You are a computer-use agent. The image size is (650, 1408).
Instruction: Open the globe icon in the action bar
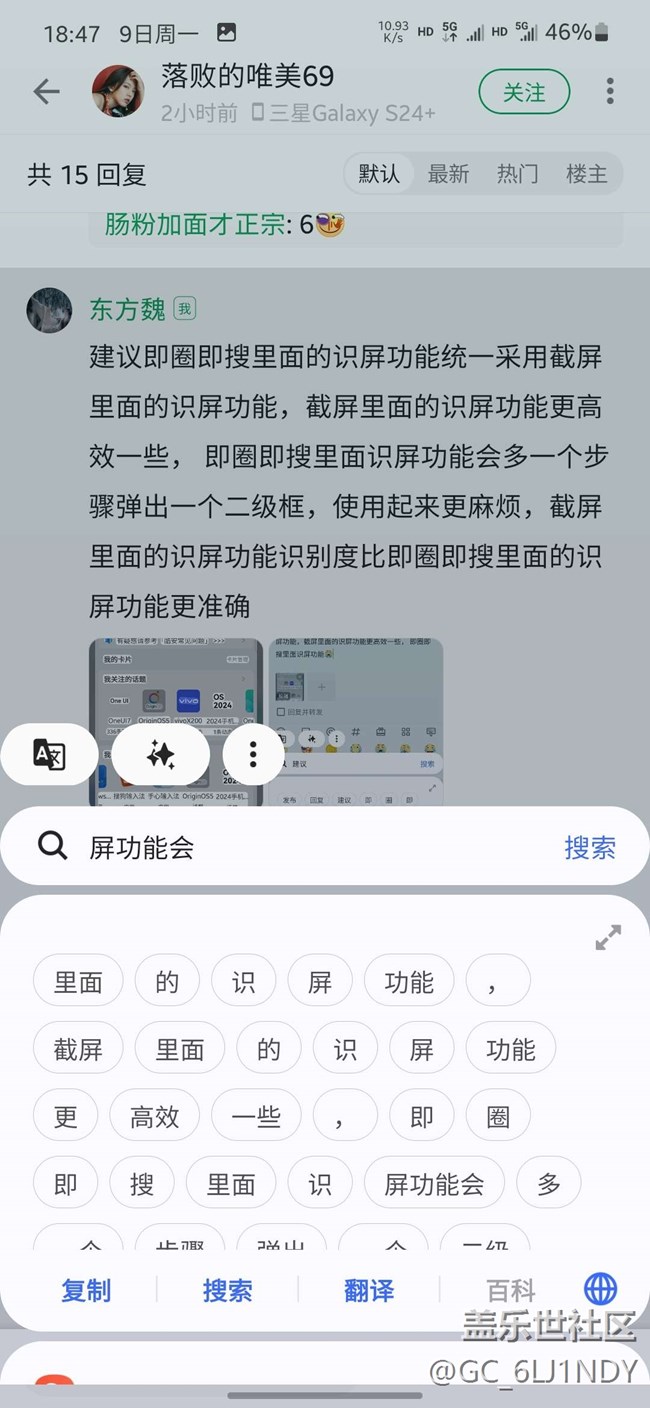tap(601, 1288)
